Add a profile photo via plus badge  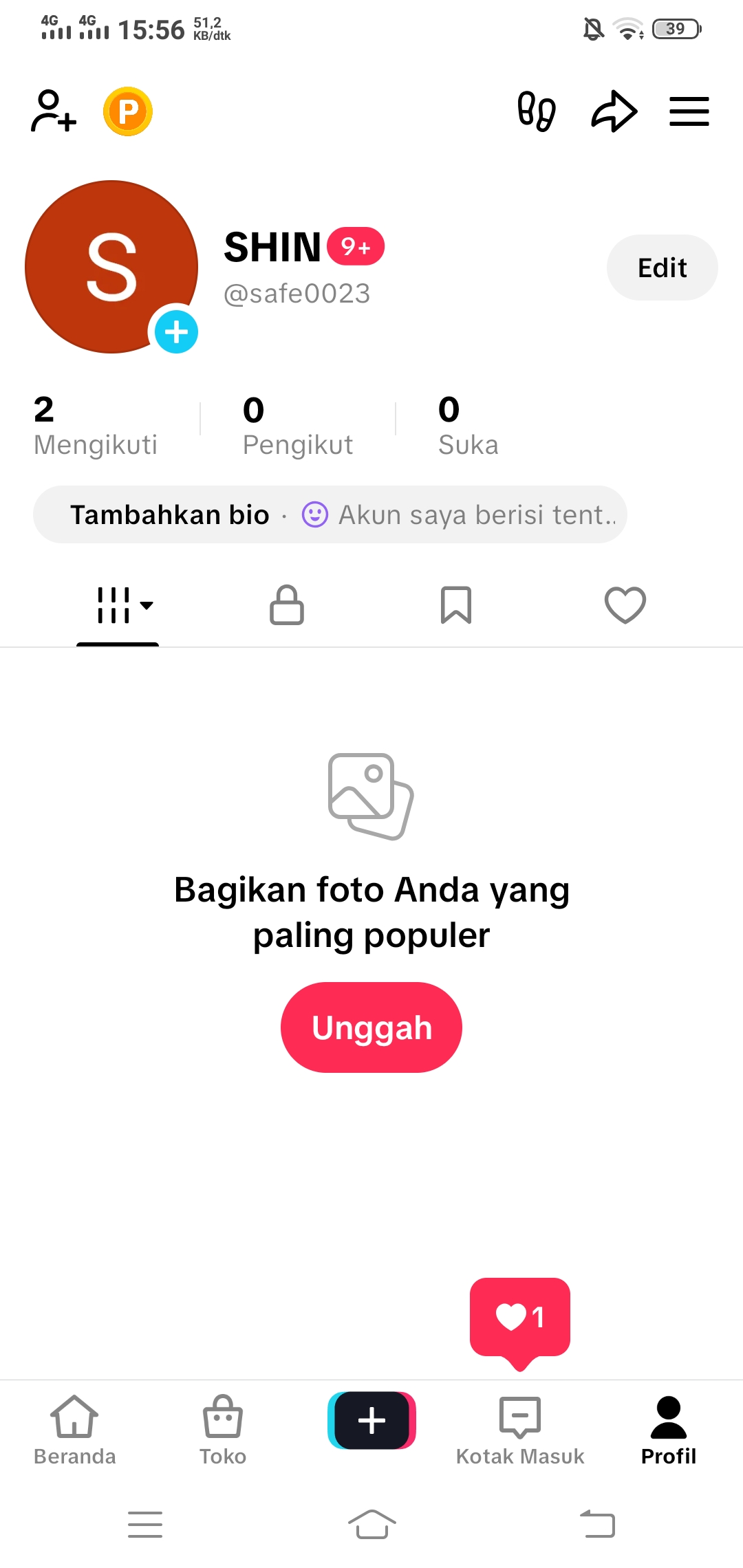click(176, 331)
